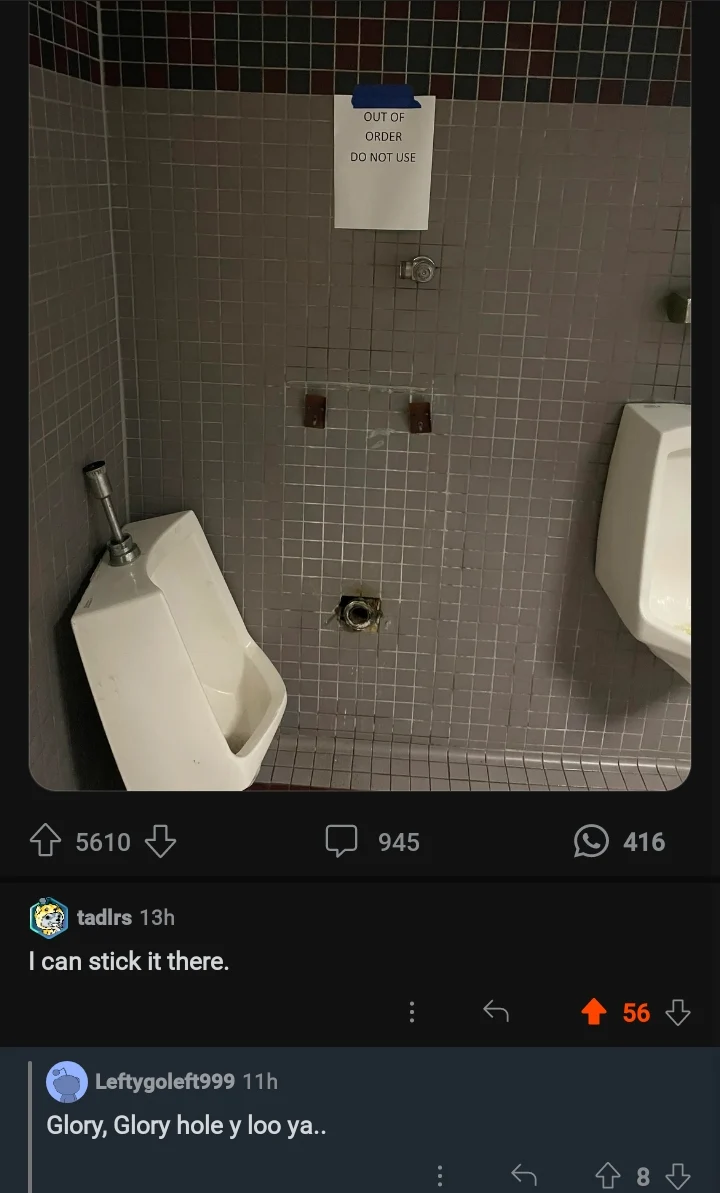
Task: Open the post image full screen
Action: pos(360,400)
